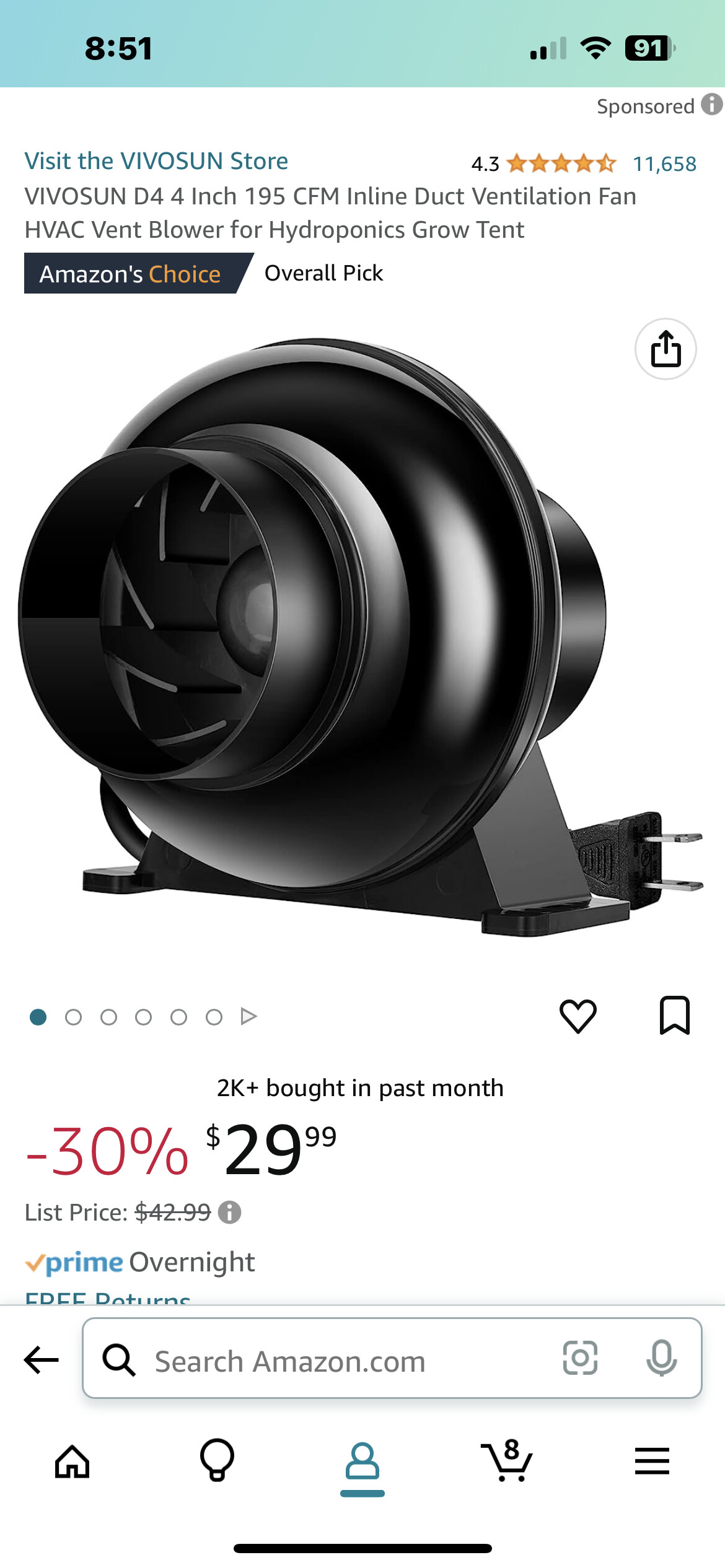Visit the VIVOSUN Store link
This screenshot has width=725, height=1568.
click(x=156, y=161)
